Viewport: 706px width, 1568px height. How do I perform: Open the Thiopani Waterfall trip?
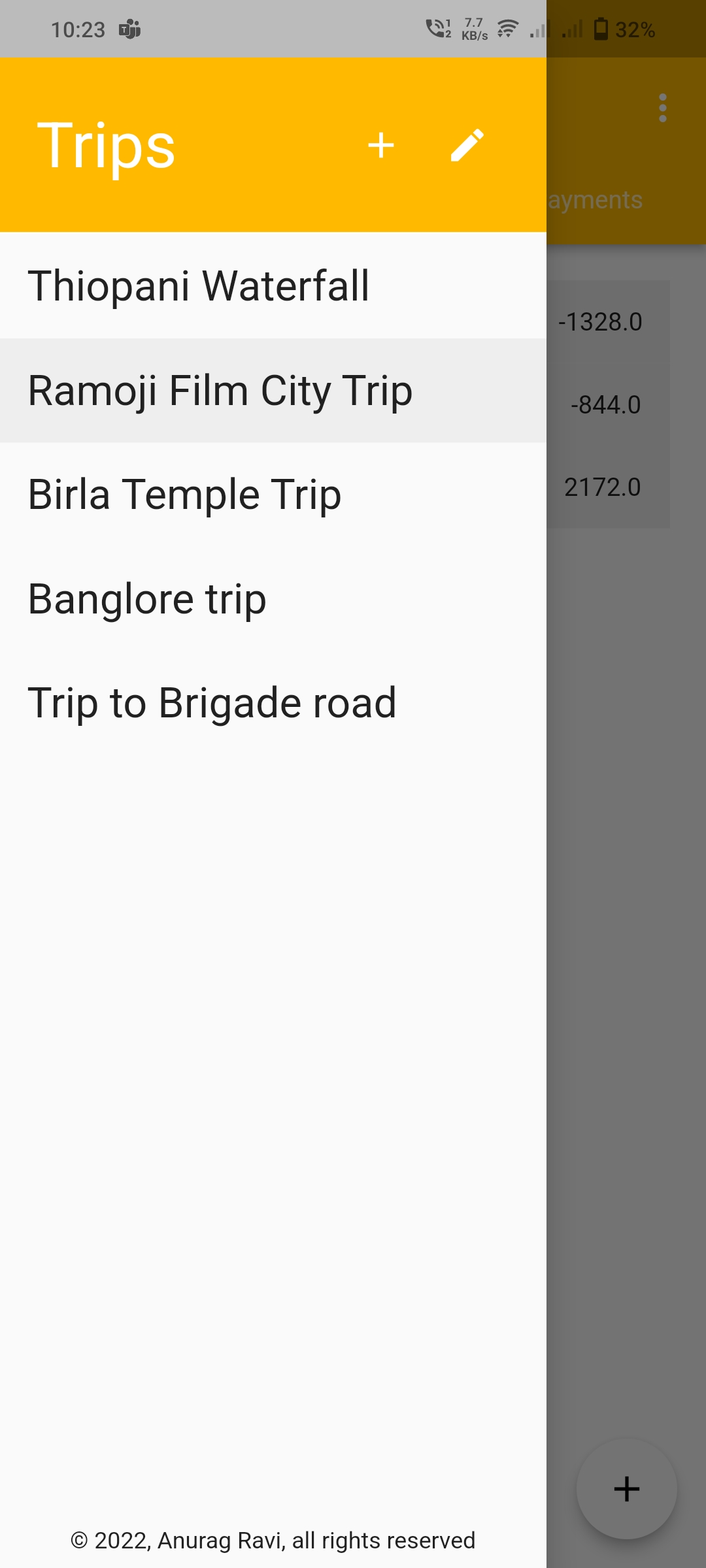click(199, 286)
